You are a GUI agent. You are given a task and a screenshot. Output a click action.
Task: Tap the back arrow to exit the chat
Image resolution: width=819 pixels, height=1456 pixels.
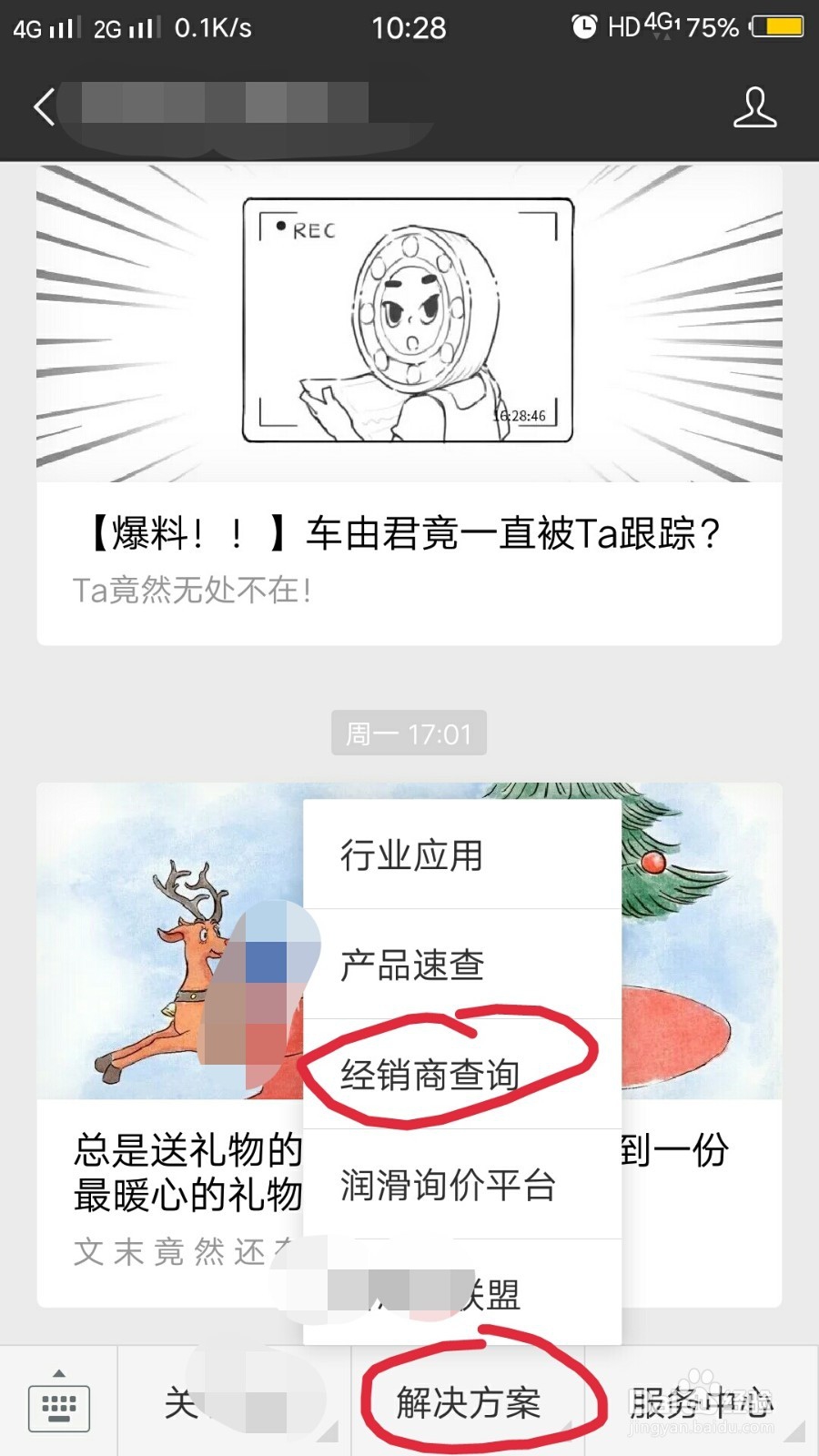click(x=43, y=106)
